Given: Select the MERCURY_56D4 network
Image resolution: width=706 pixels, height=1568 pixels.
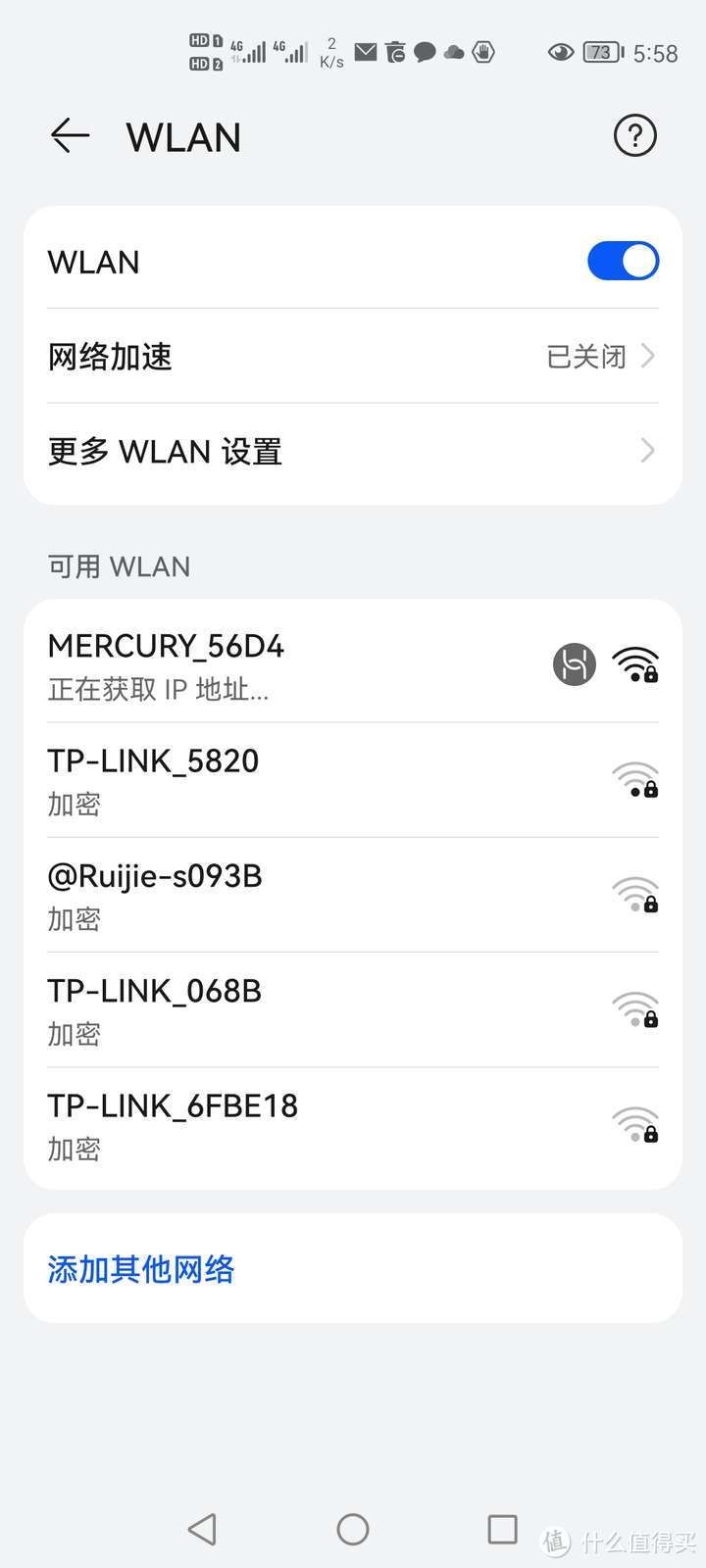Looking at the screenshot, I should point(353,665).
